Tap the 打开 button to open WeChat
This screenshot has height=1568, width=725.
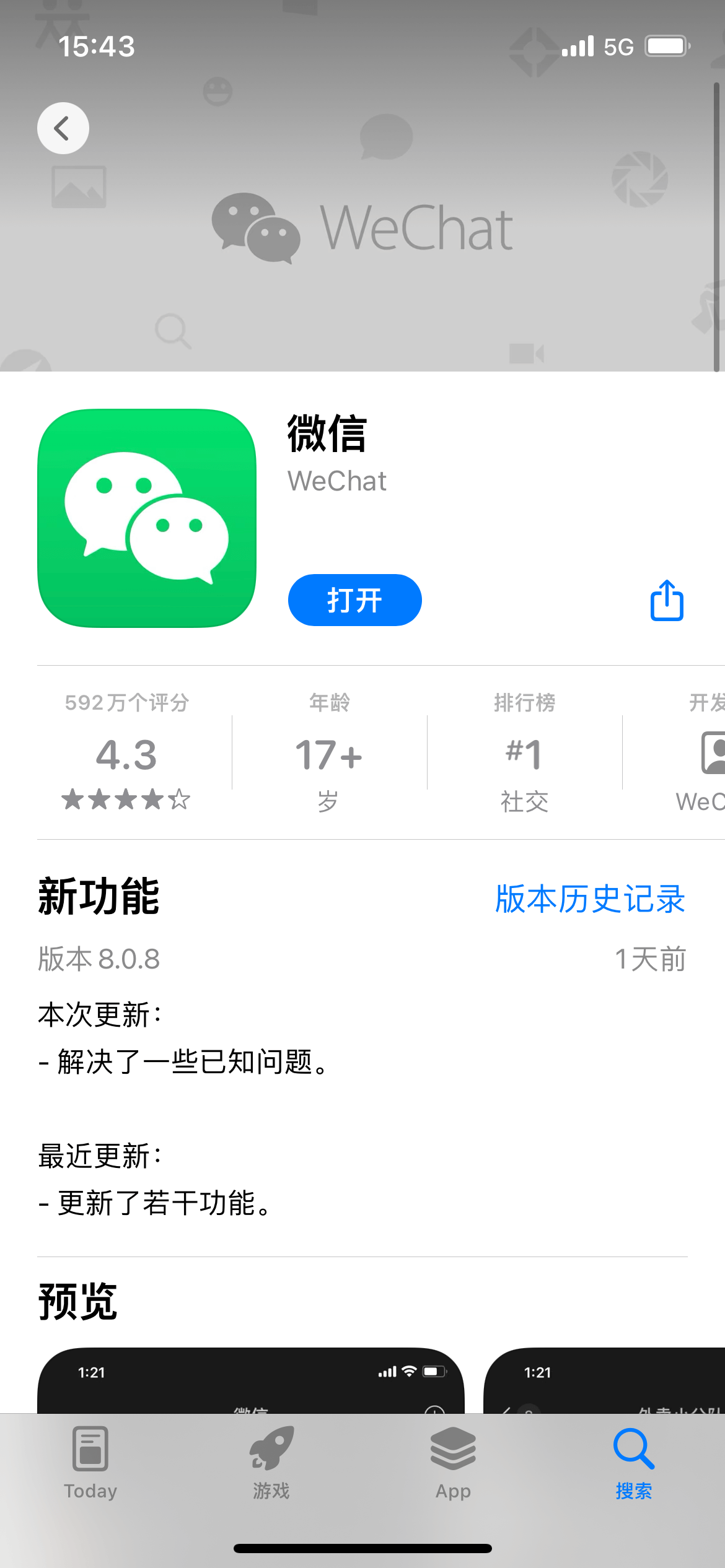pos(354,599)
